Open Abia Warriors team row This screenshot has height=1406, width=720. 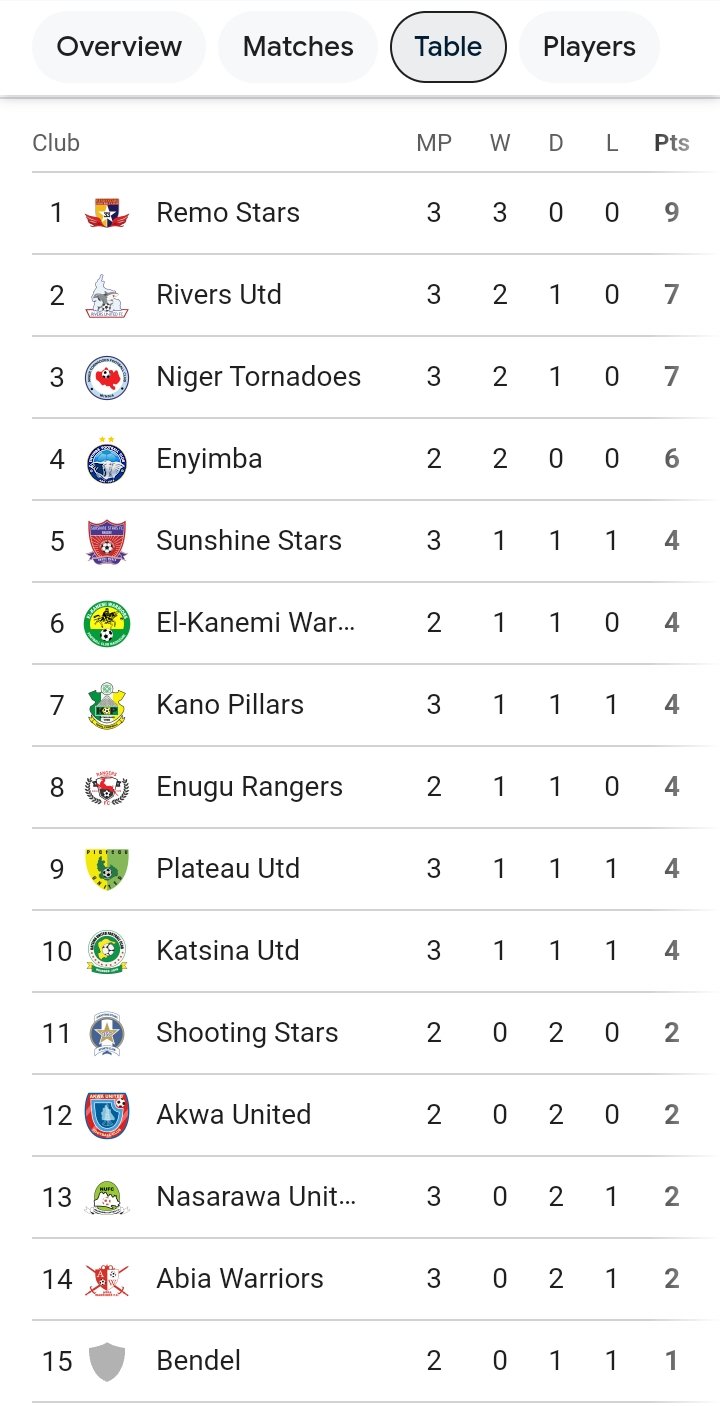click(240, 1279)
